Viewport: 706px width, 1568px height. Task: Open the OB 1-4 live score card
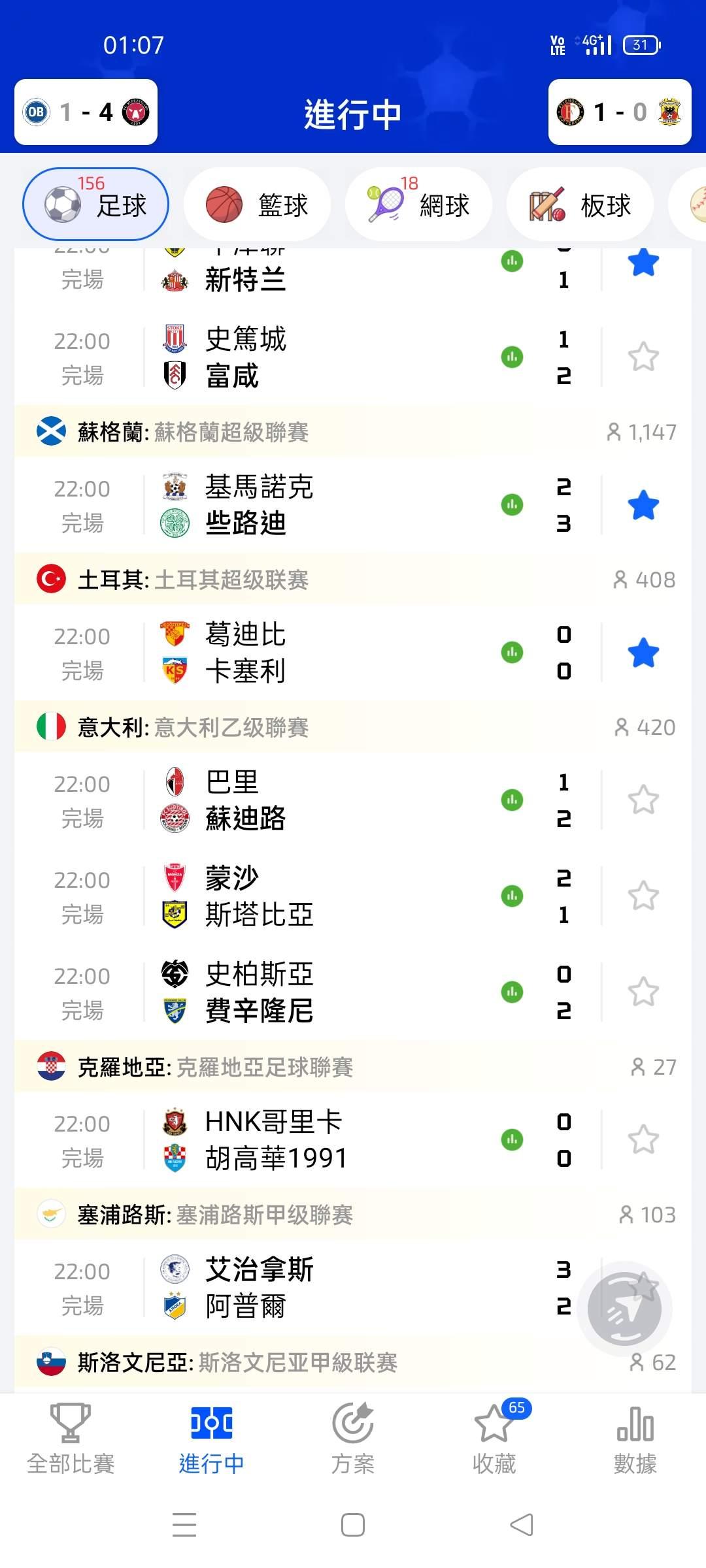pyautogui.click(x=86, y=112)
